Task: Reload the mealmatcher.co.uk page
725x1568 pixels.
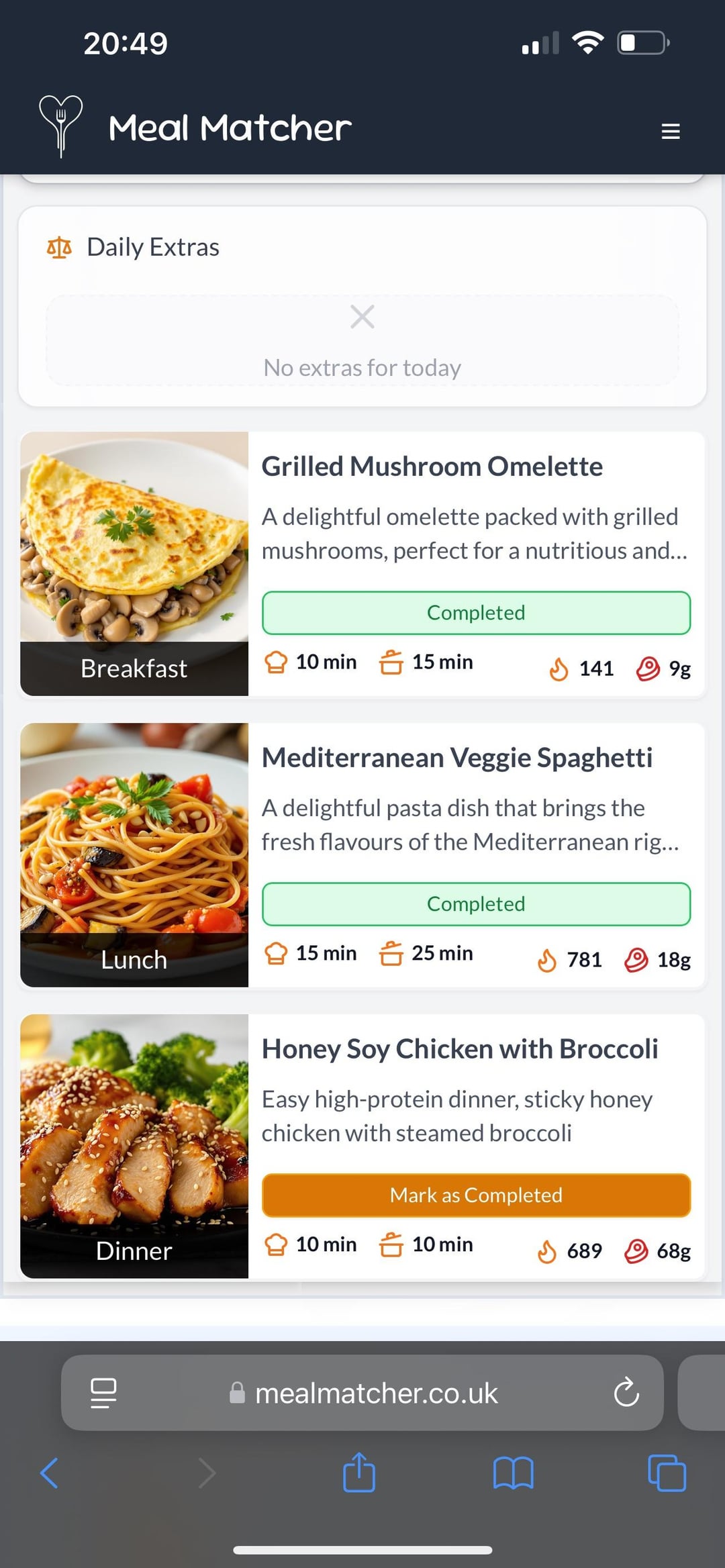Action: point(626,1392)
